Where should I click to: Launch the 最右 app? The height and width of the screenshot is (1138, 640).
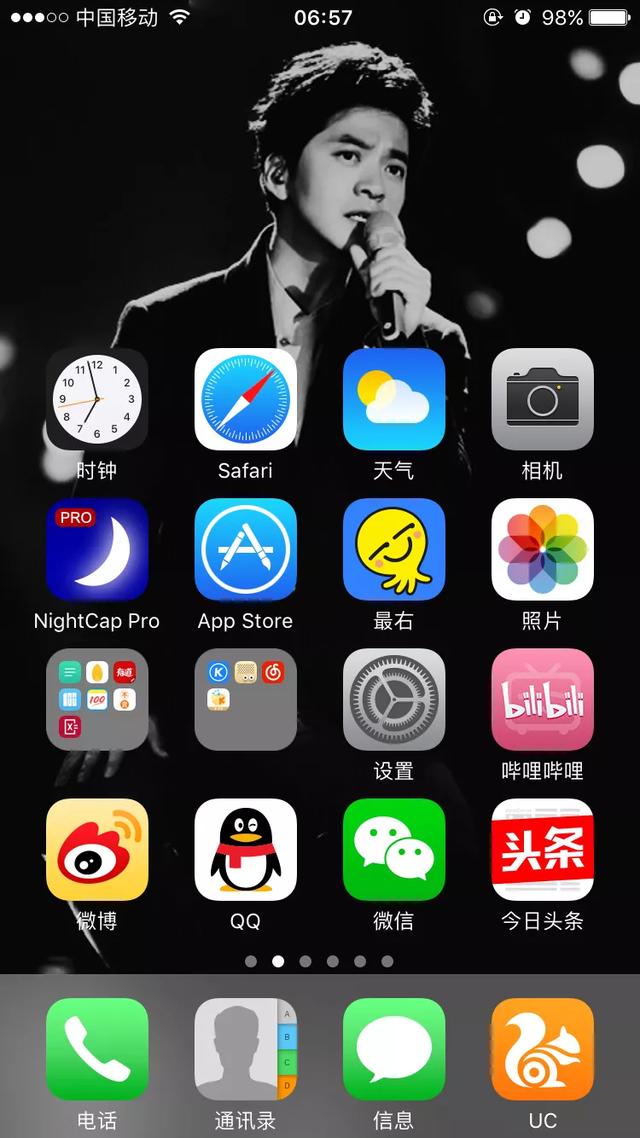394,549
